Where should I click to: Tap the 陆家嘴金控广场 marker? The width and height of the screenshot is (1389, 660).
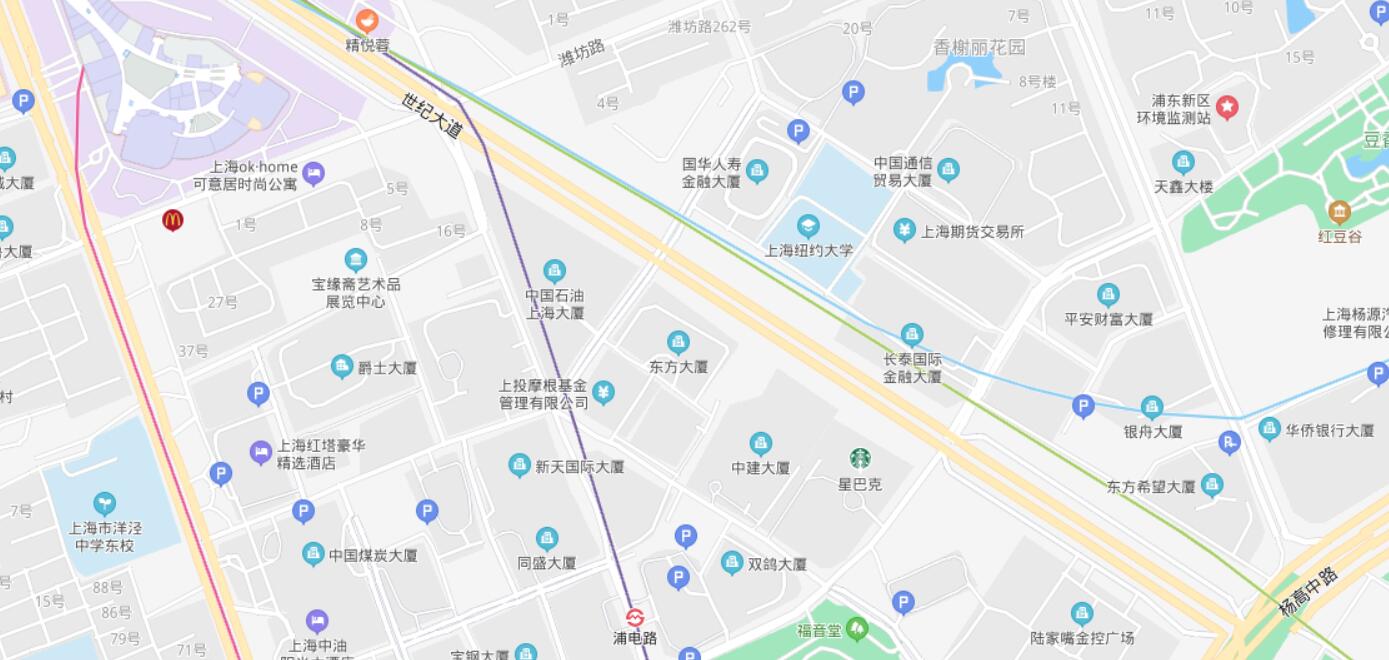point(1081,613)
